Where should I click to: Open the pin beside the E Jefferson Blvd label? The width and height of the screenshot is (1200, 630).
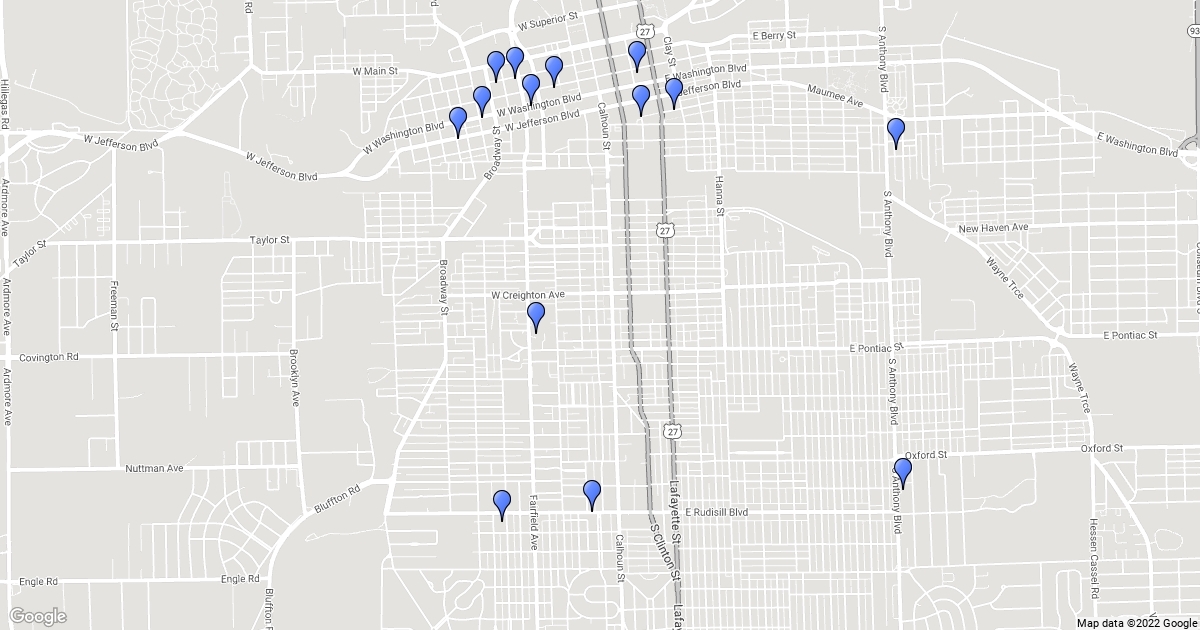coord(674,91)
